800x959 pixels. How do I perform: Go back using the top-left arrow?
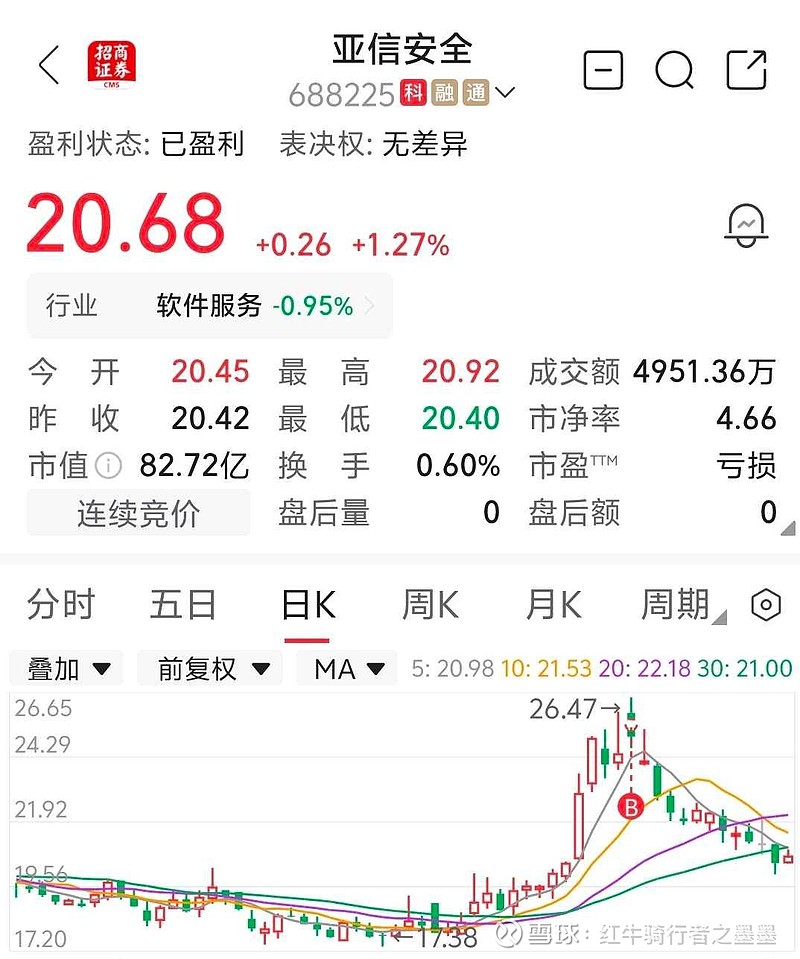[49, 66]
